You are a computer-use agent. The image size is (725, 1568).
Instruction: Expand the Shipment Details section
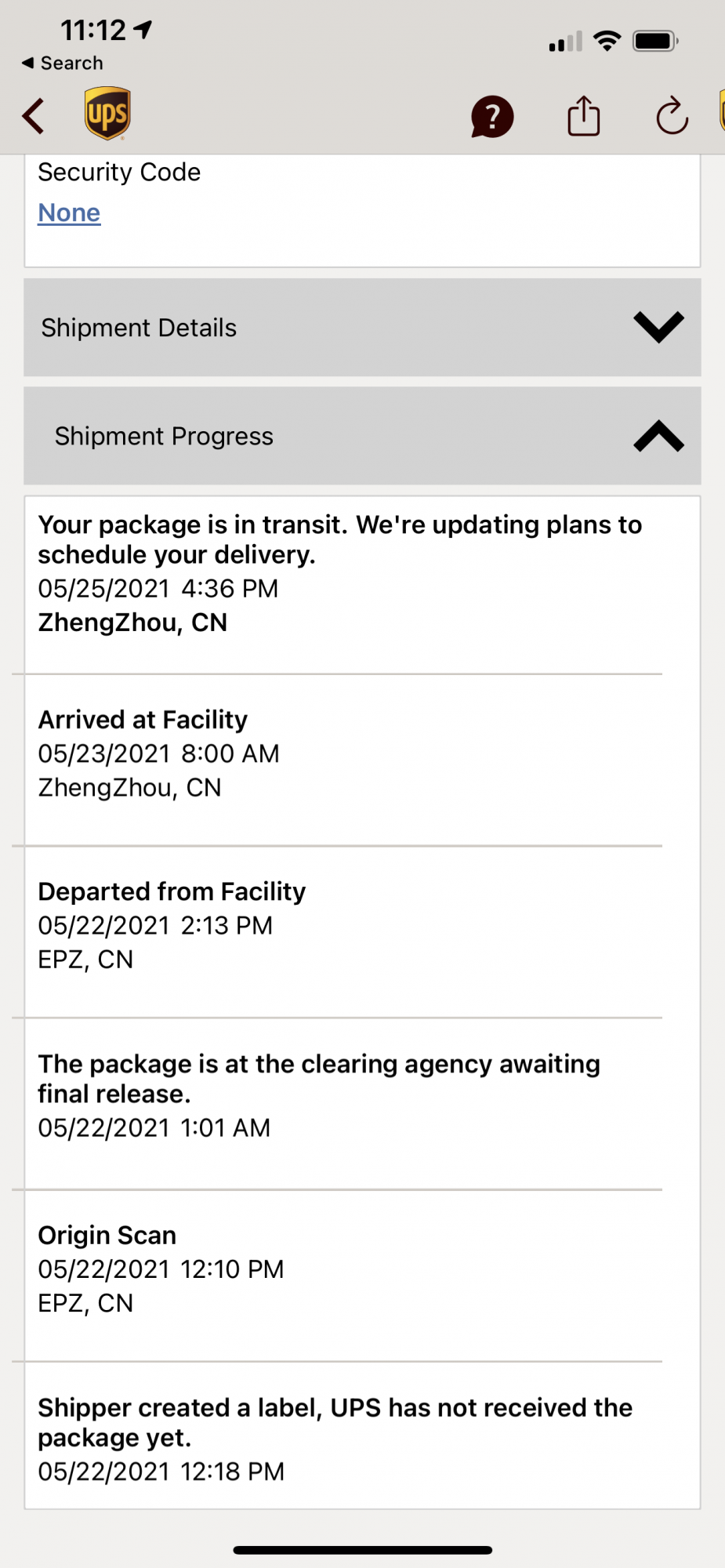[x=362, y=328]
